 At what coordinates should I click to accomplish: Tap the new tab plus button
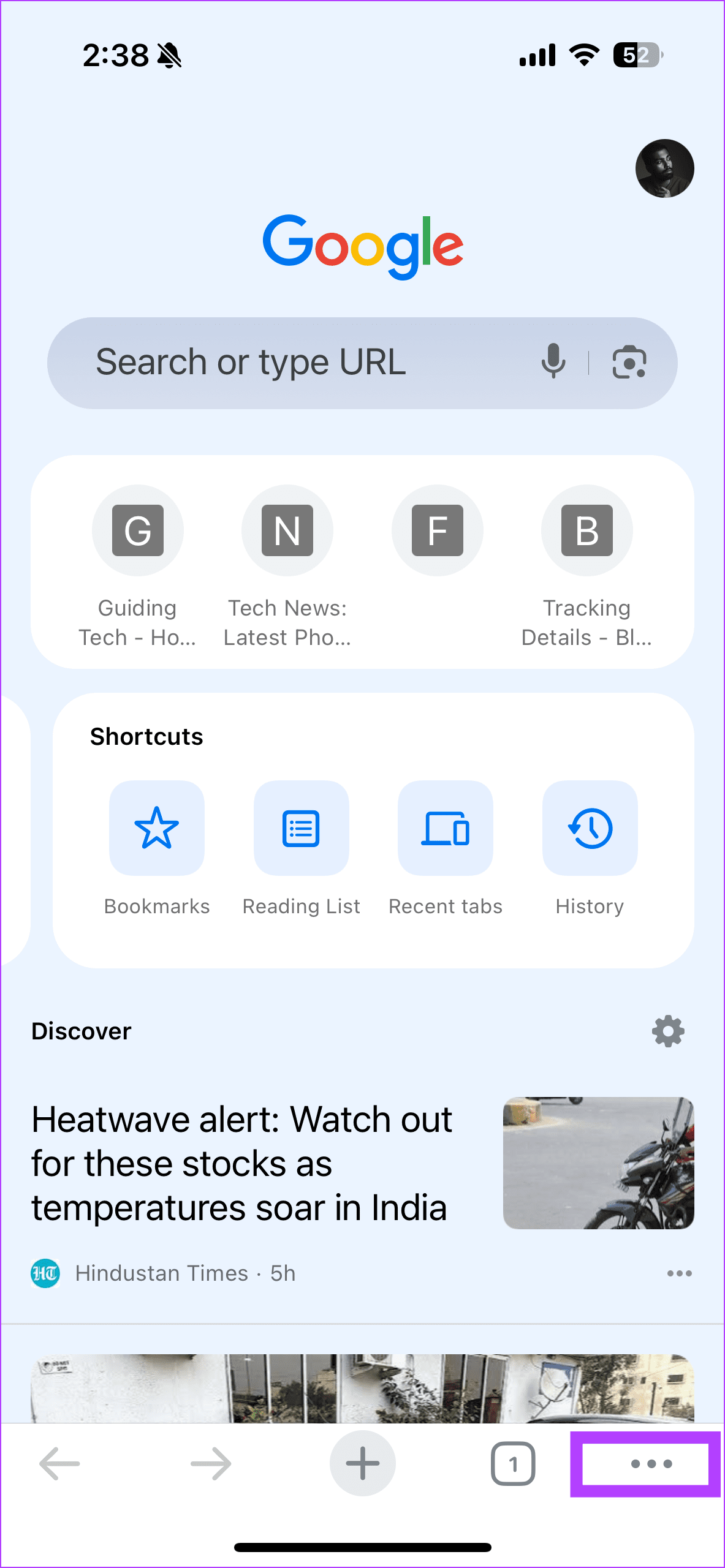click(x=362, y=1464)
